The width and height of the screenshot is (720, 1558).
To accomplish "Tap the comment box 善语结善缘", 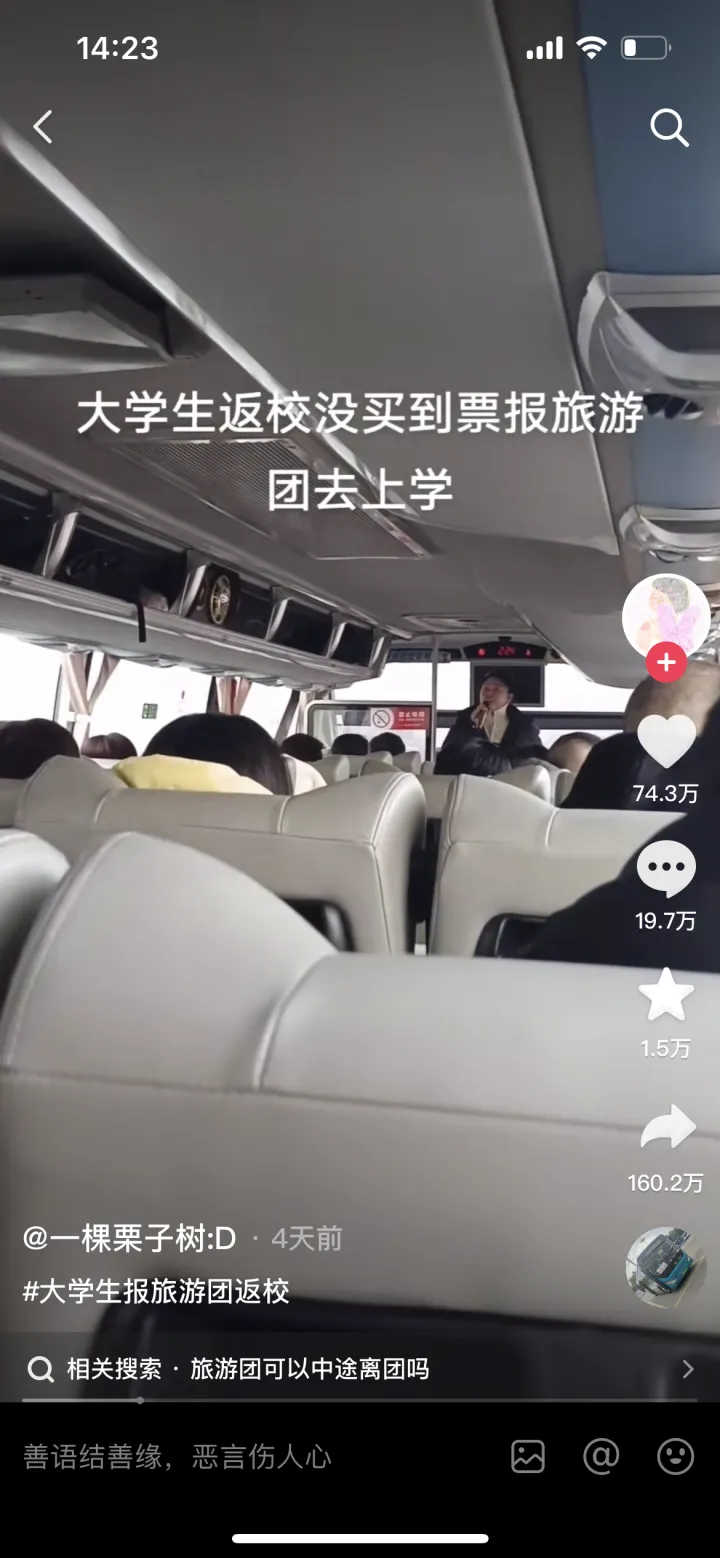I will (177, 1456).
